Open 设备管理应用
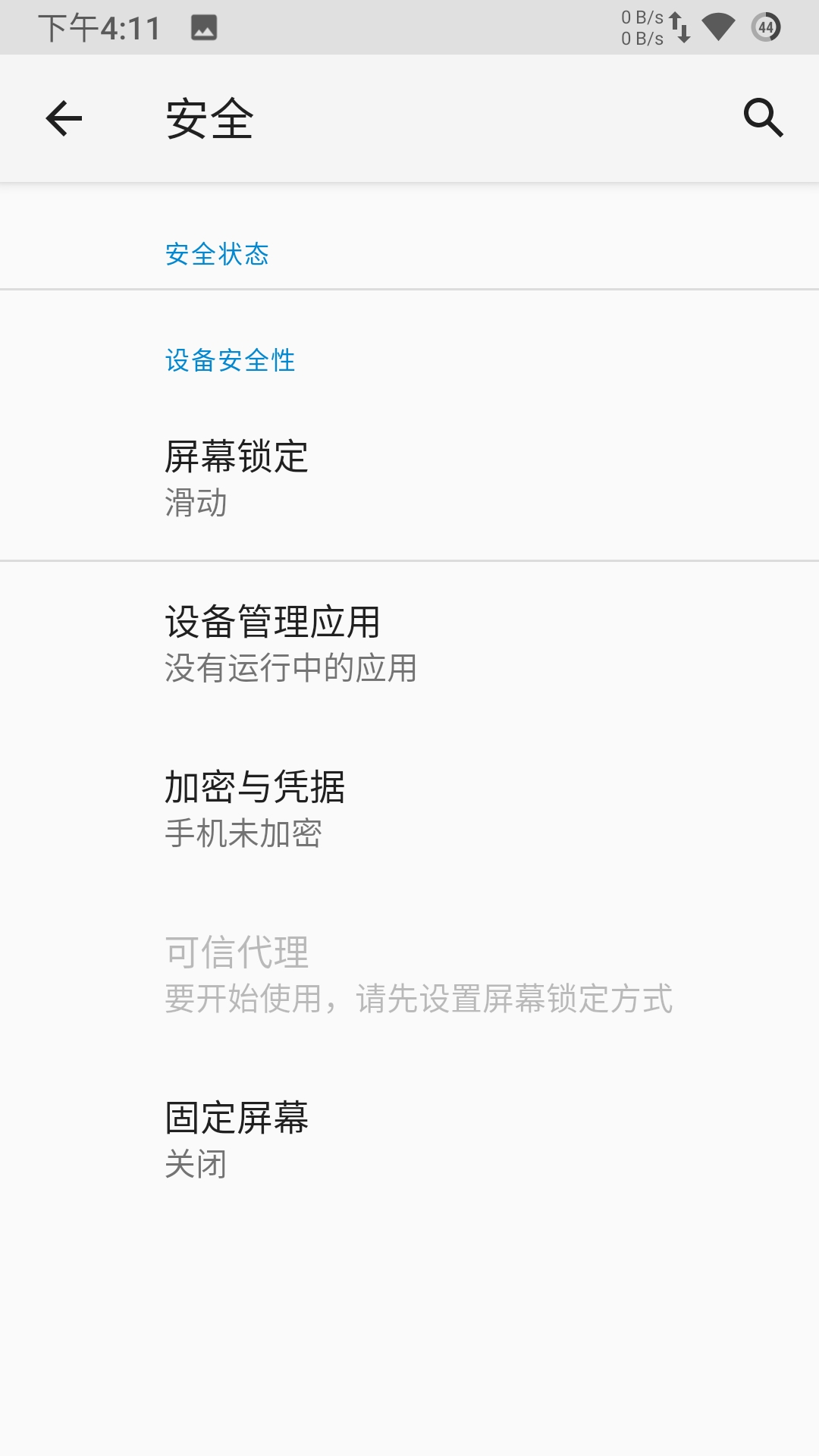This screenshot has height=1456, width=819. [409, 644]
